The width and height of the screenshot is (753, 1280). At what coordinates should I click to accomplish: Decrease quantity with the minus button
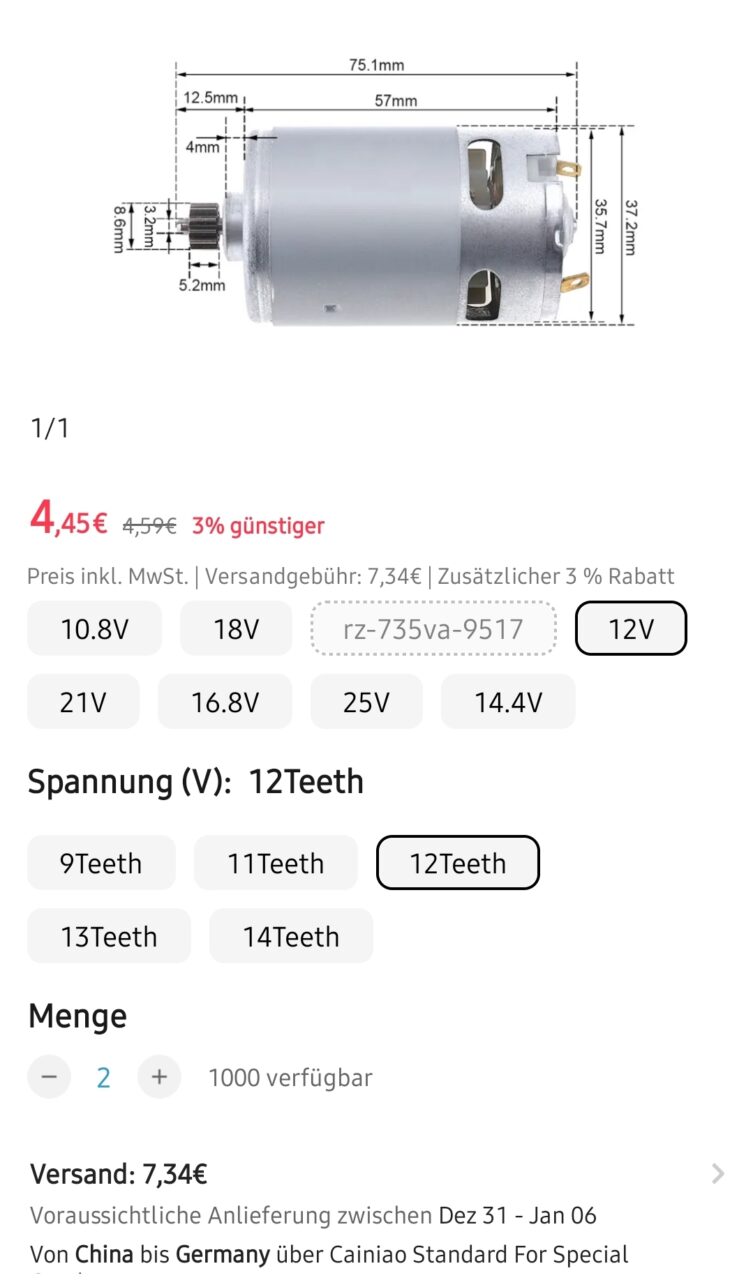pyautogui.click(x=49, y=1077)
